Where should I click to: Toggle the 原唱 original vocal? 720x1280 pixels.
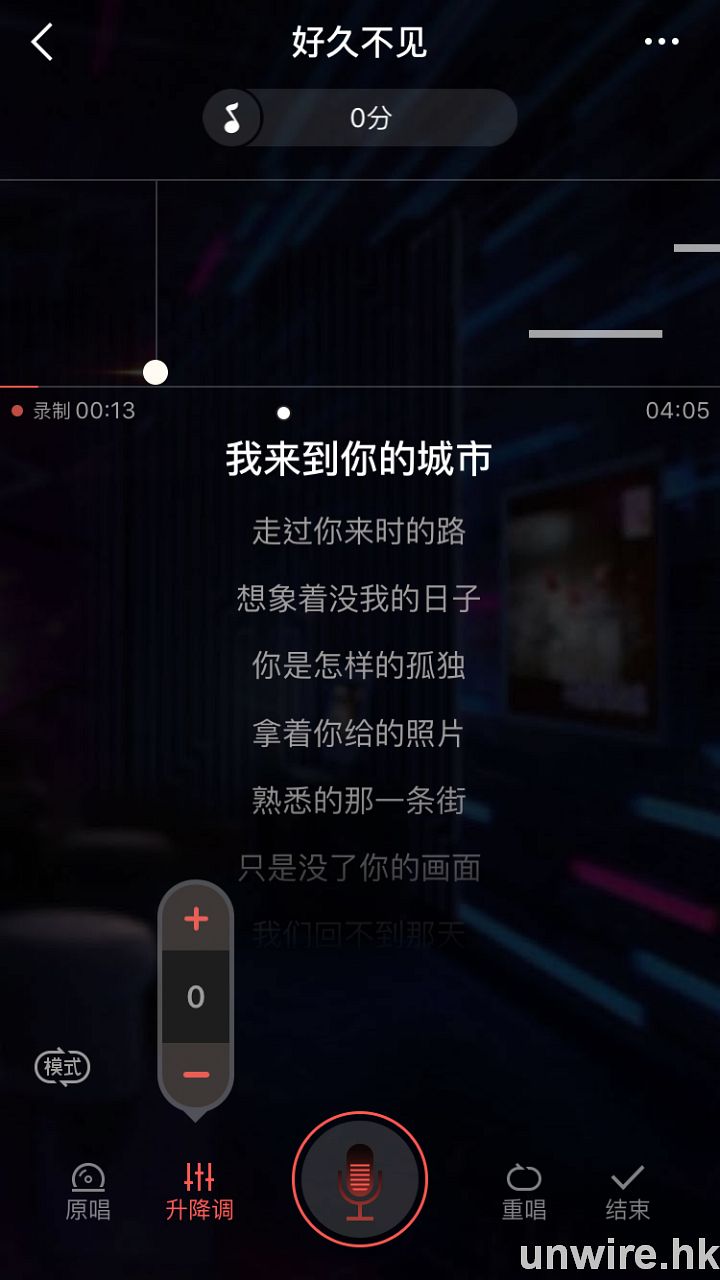coord(88,1191)
